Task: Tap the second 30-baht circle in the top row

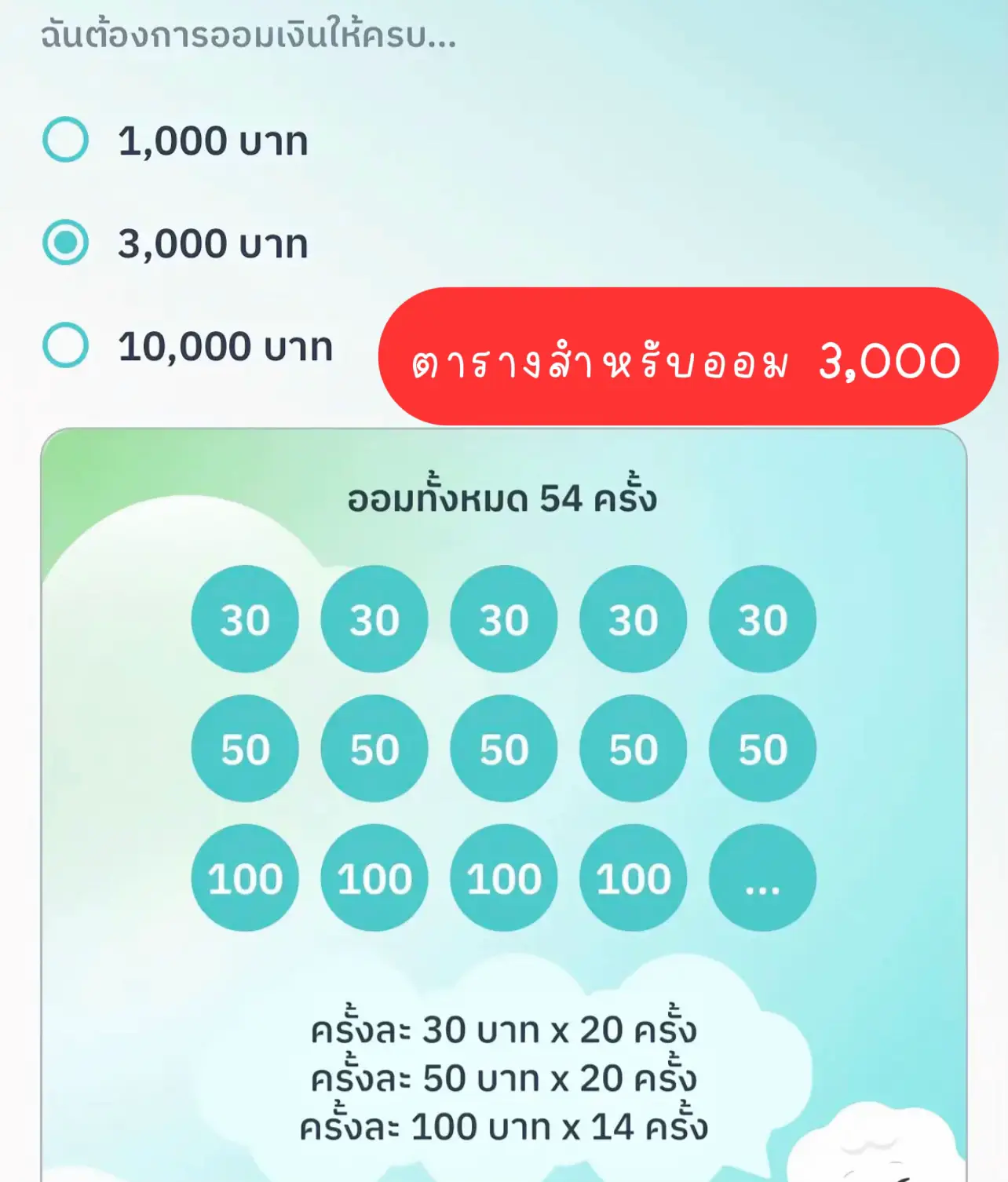Action: [374, 620]
